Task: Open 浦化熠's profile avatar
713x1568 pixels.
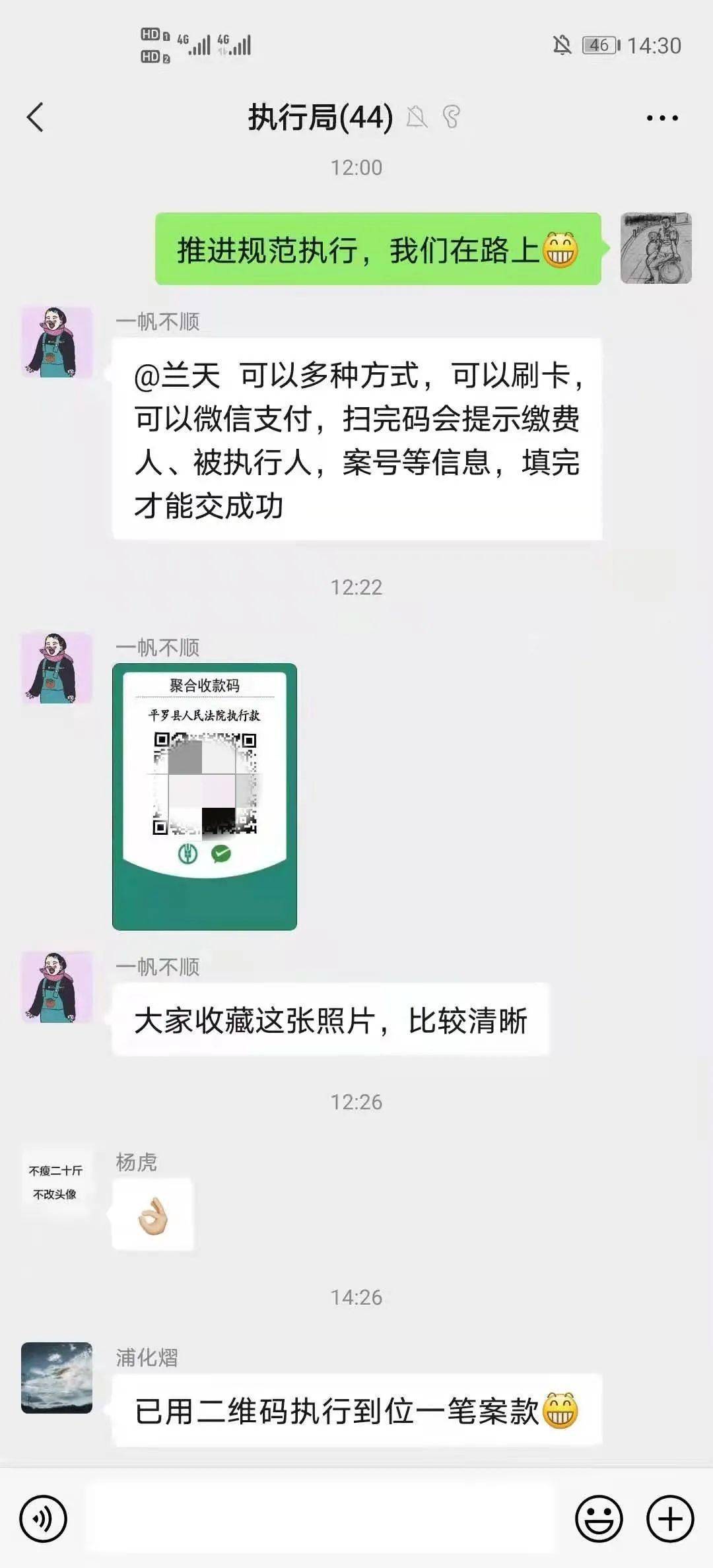Action: (57, 1377)
